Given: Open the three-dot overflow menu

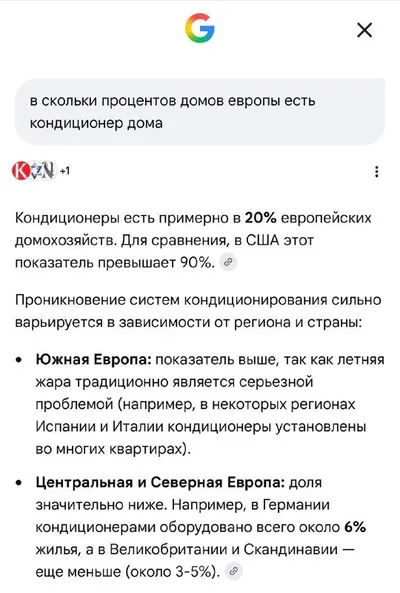Looking at the screenshot, I should [x=376, y=172].
